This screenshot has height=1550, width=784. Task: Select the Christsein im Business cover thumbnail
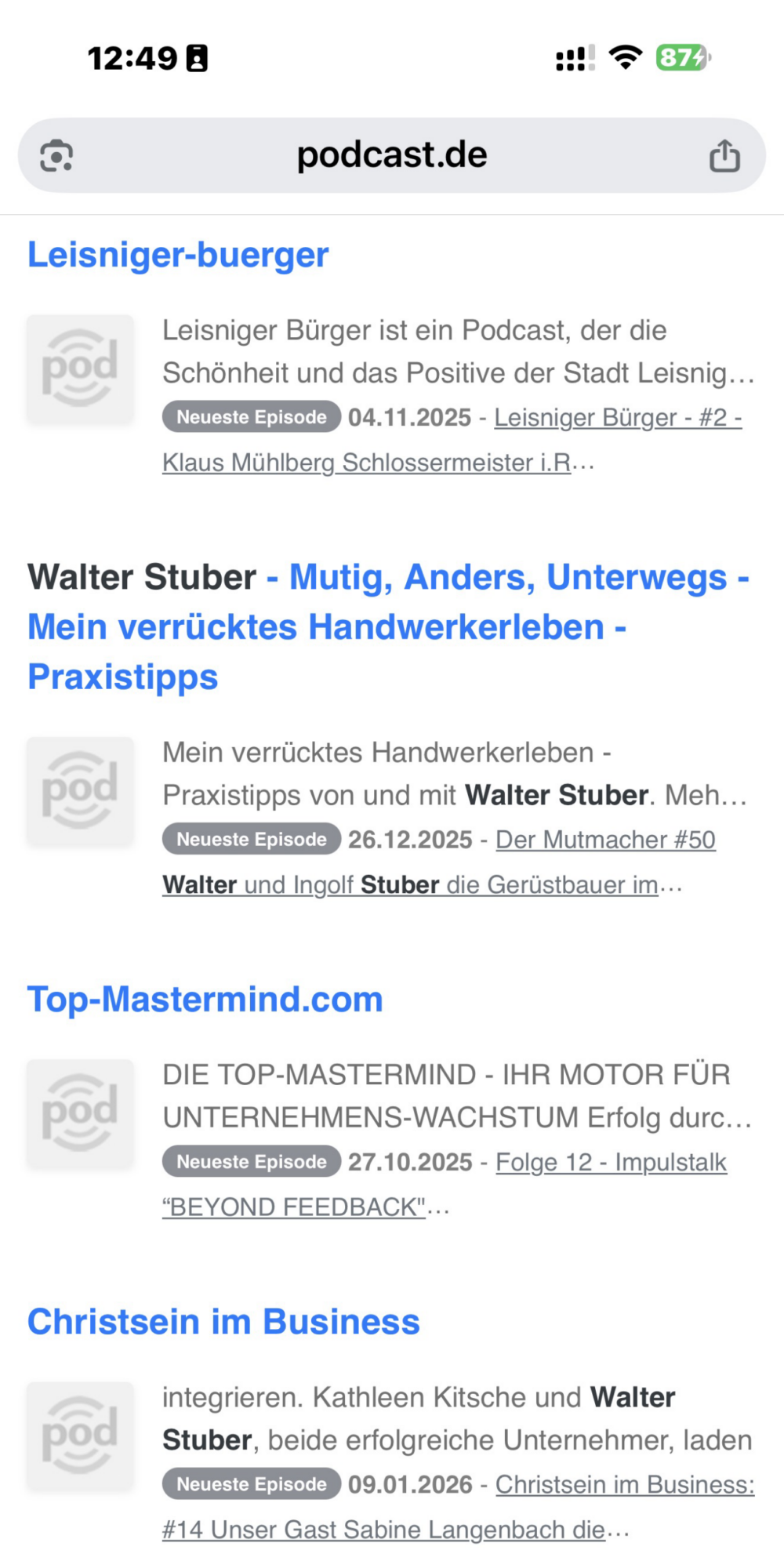point(80,1436)
